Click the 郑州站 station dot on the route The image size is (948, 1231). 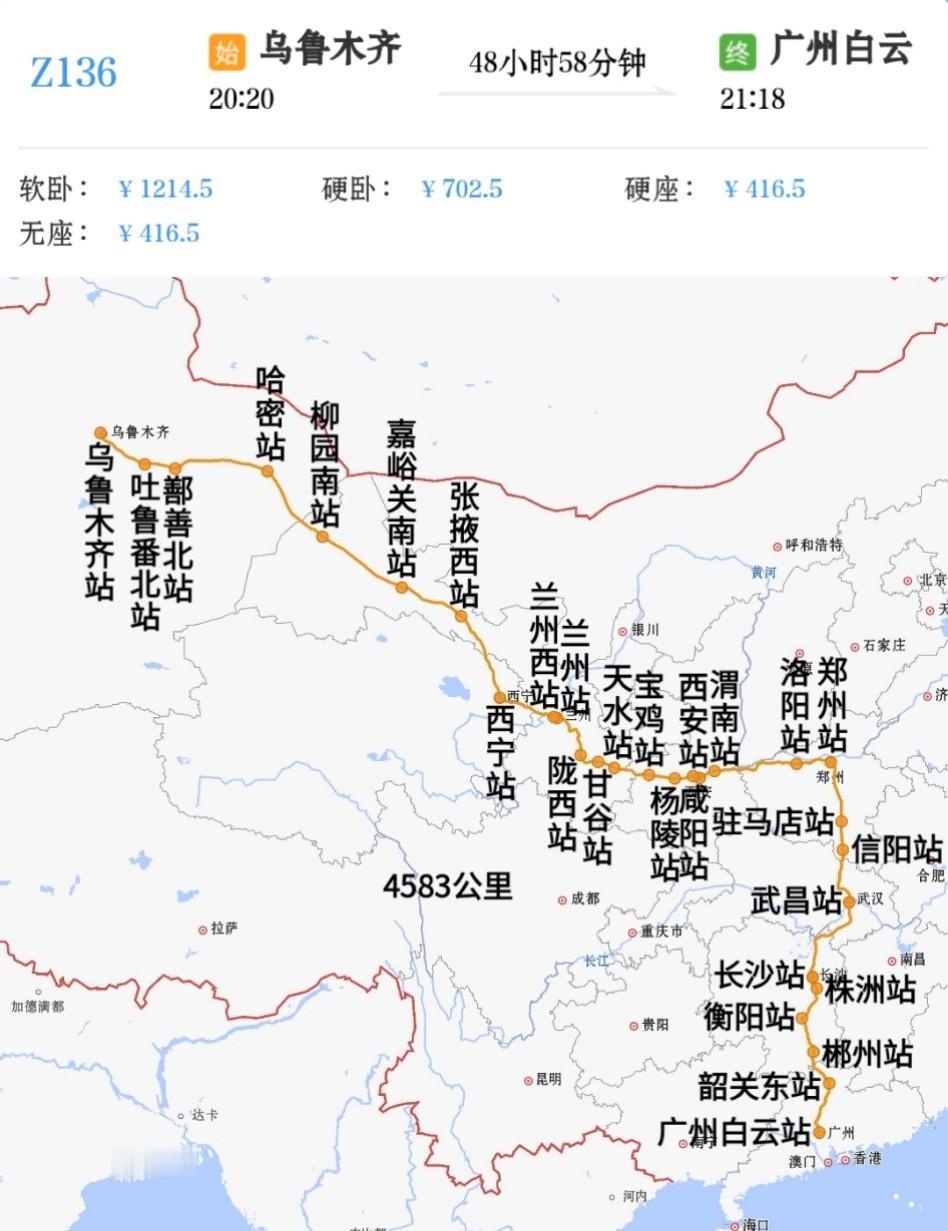tap(829, 760)
